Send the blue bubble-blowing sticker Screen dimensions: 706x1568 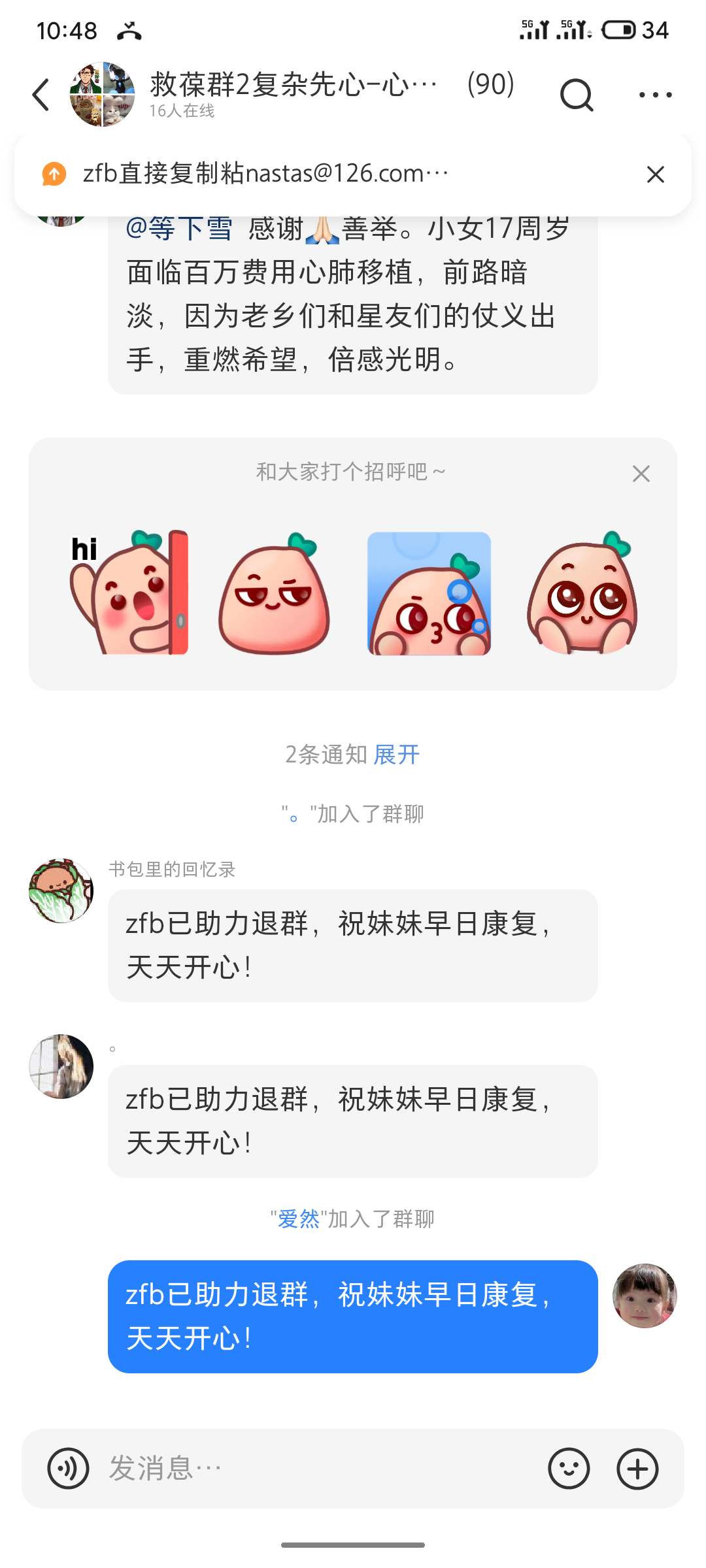[x=429, y=593]
